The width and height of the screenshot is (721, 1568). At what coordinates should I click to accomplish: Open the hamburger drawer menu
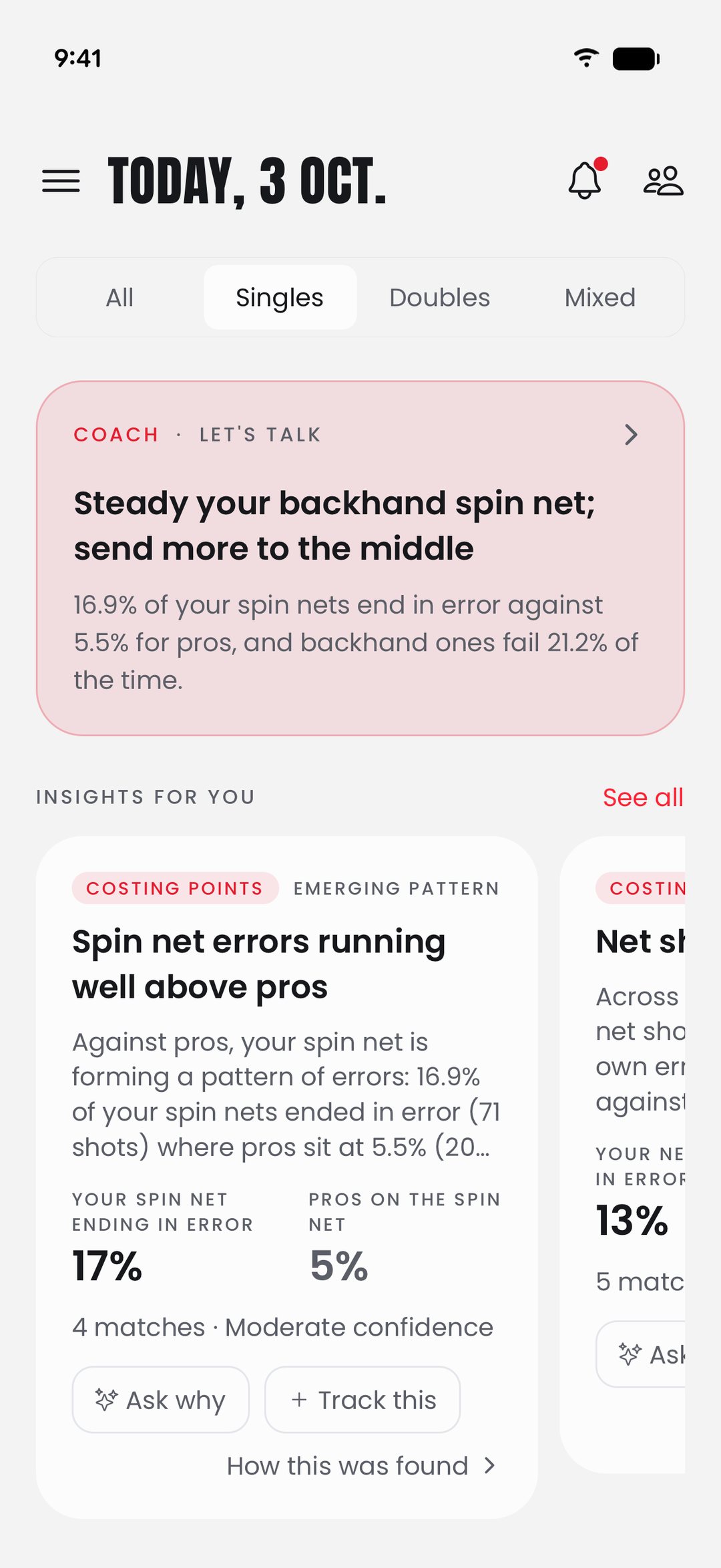click(x=61, y=181)
